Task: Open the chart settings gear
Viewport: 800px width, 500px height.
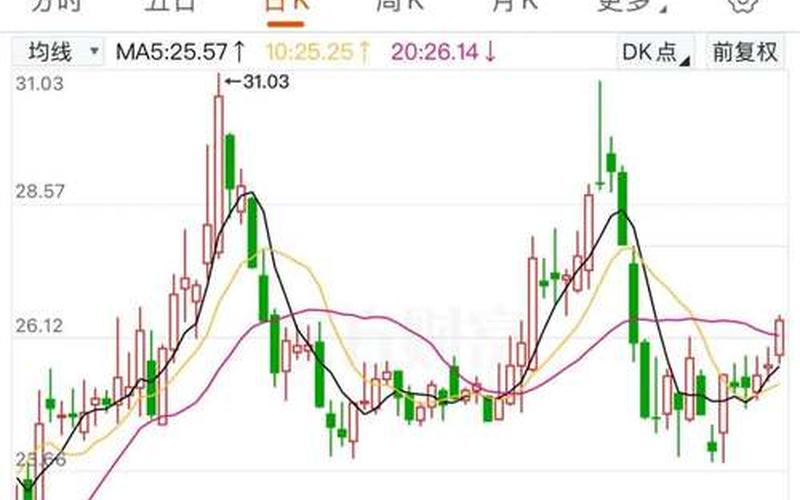Action: (742, 5)
